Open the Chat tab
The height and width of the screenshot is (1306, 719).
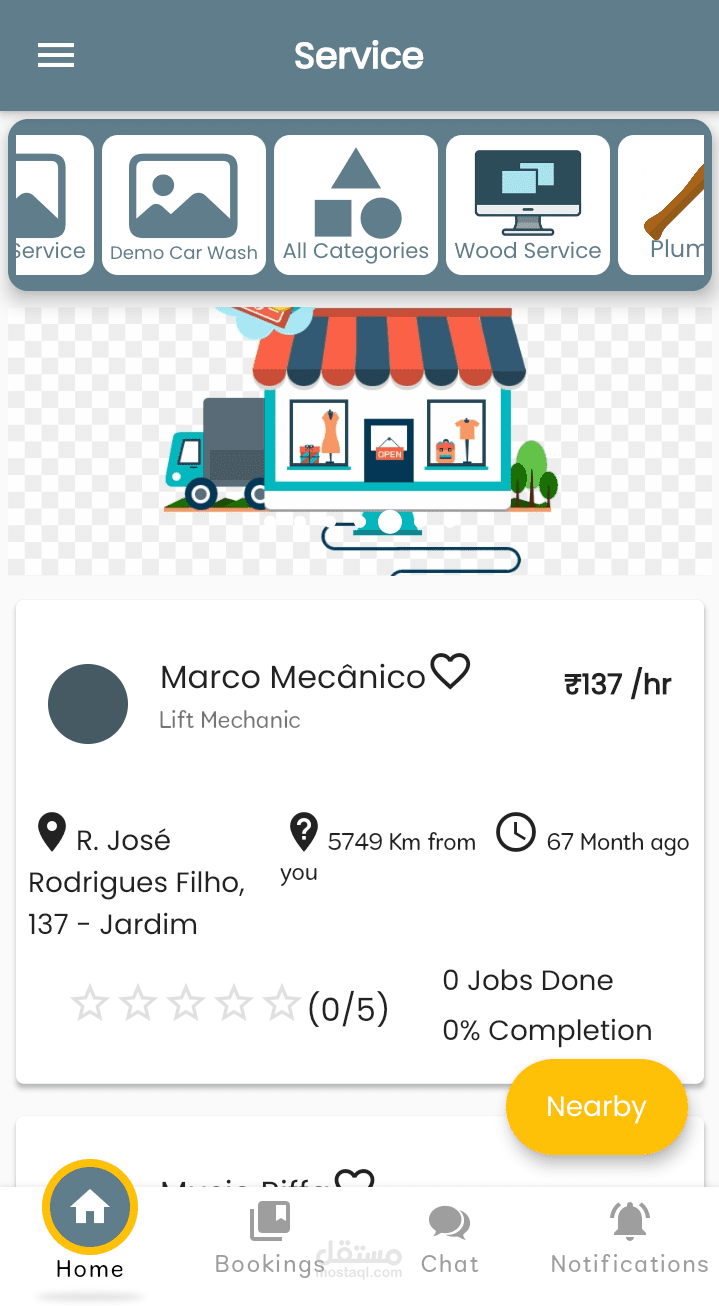click(450, 1239)
